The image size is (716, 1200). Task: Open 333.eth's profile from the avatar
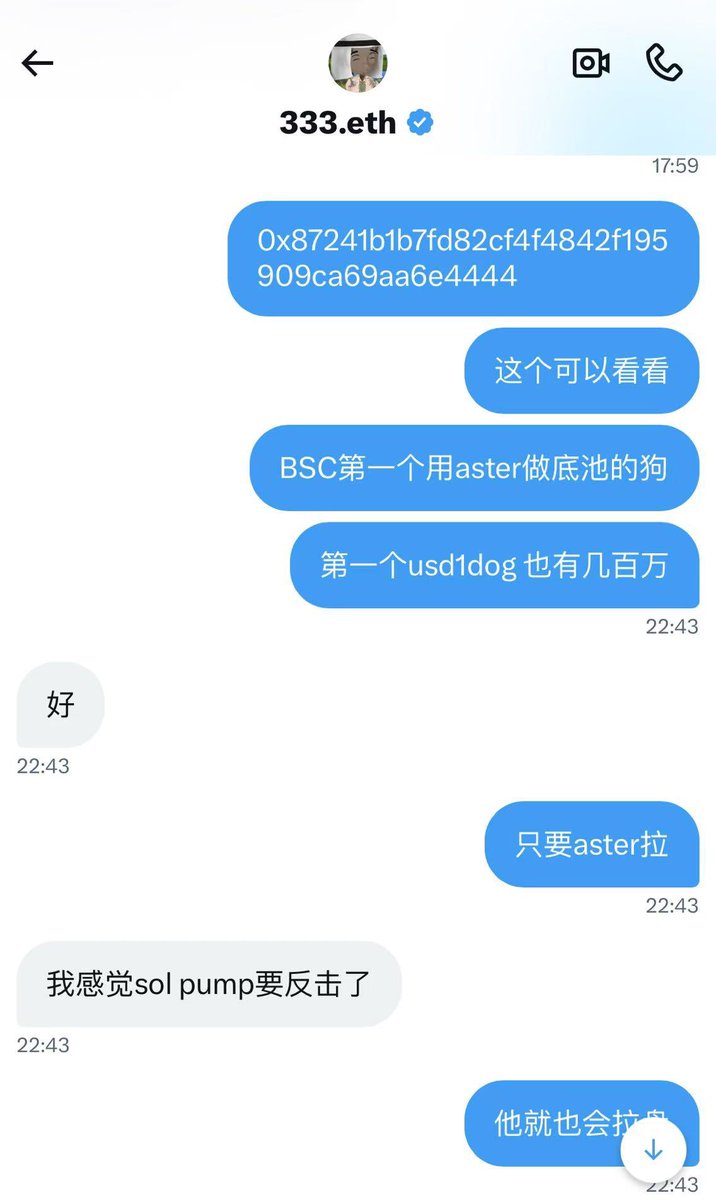point(357,63)
